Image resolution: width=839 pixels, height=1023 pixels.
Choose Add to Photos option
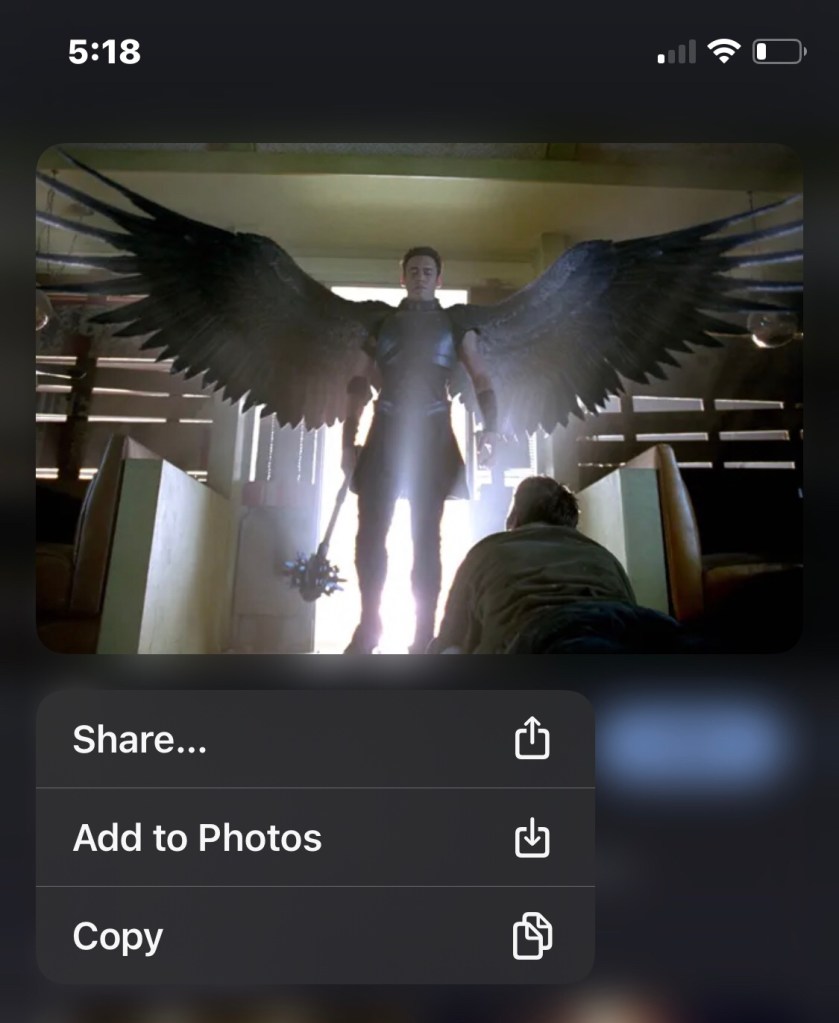[314, 837]
